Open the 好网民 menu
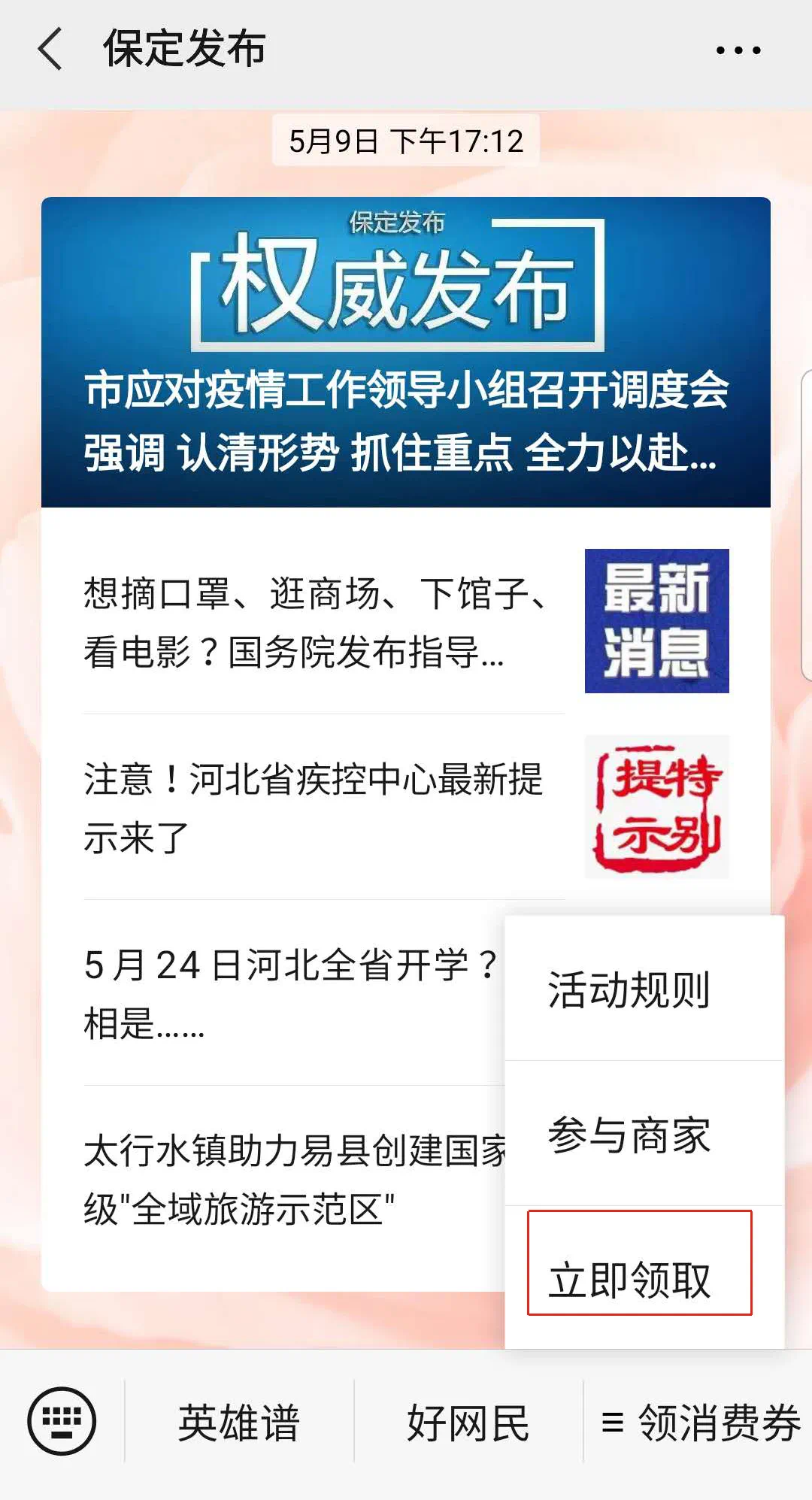812x1500 pixels. tap(468, 1423)
